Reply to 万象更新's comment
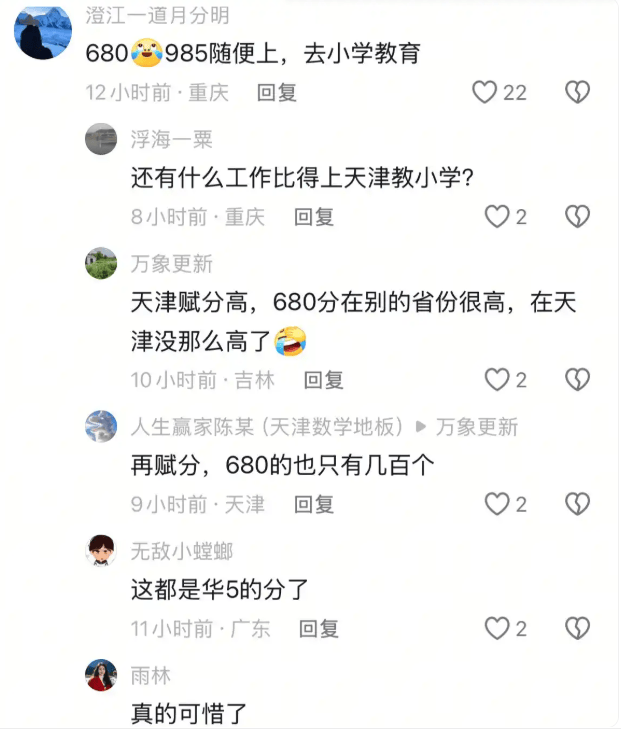Screen dimensions: 621x738 click(x=324, y=380)
